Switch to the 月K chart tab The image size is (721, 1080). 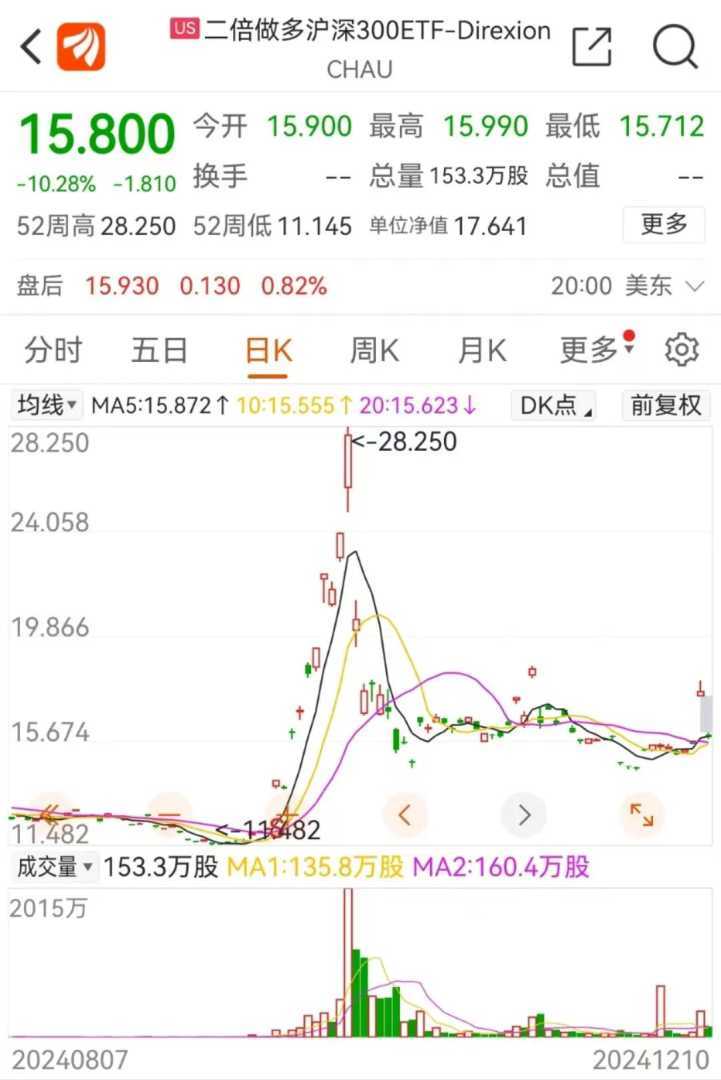tap(482, 351)
